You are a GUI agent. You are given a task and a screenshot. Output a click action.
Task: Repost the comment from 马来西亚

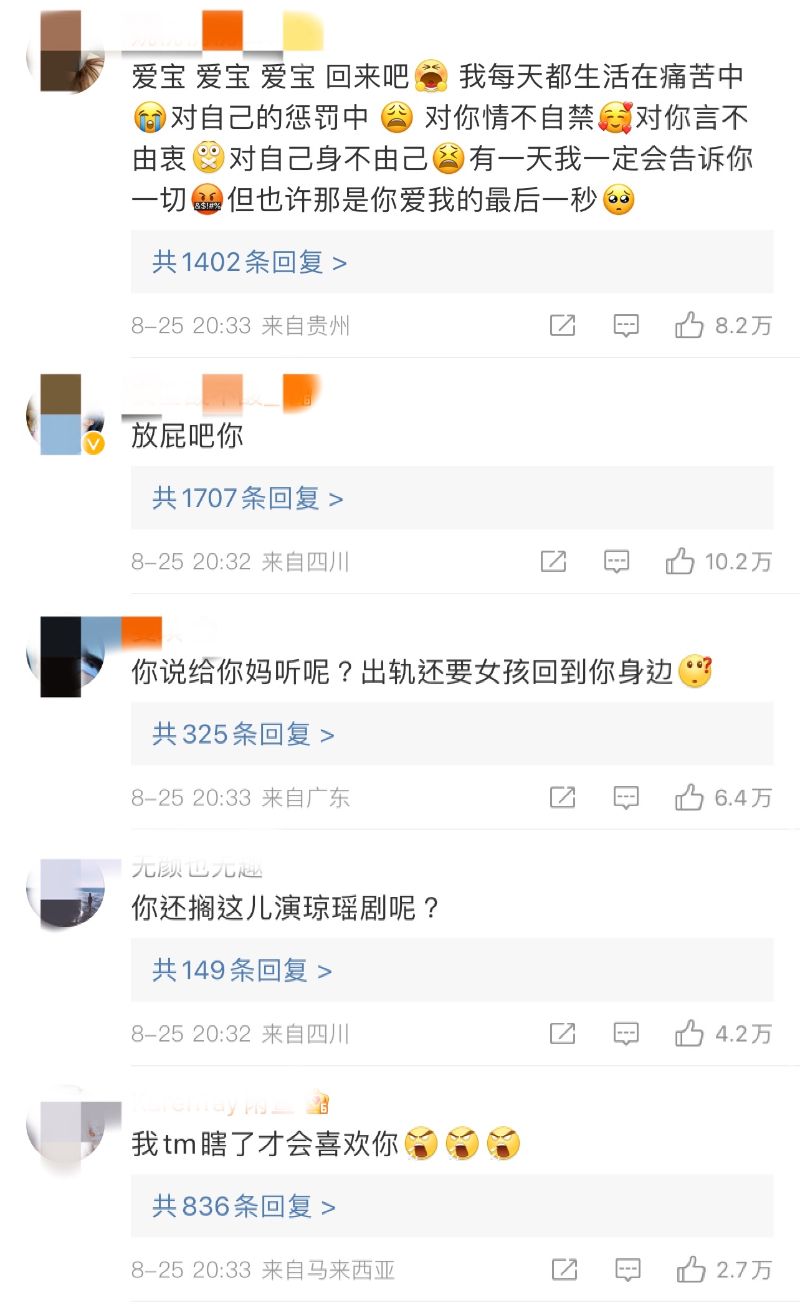[x=565, y=1270]
